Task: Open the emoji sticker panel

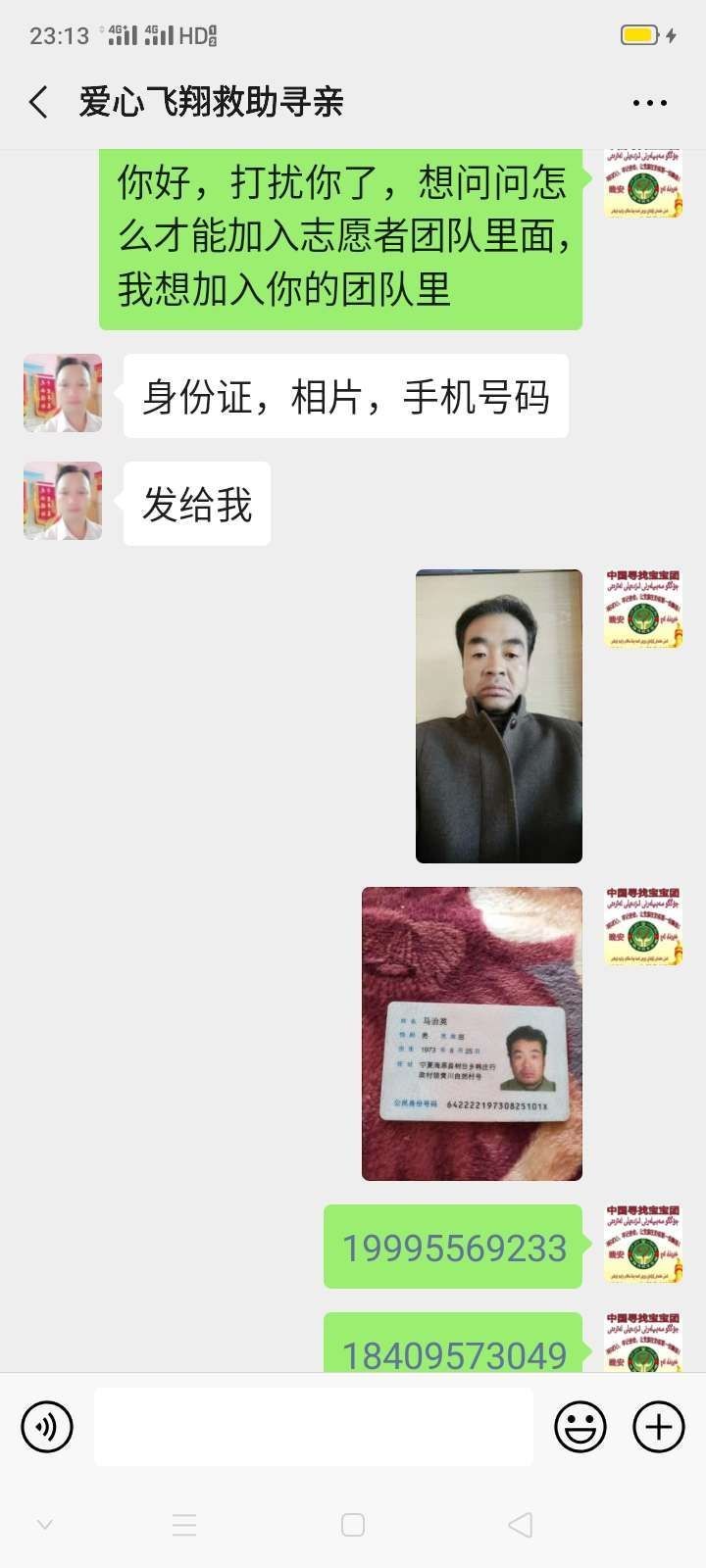Action: 580,1426
